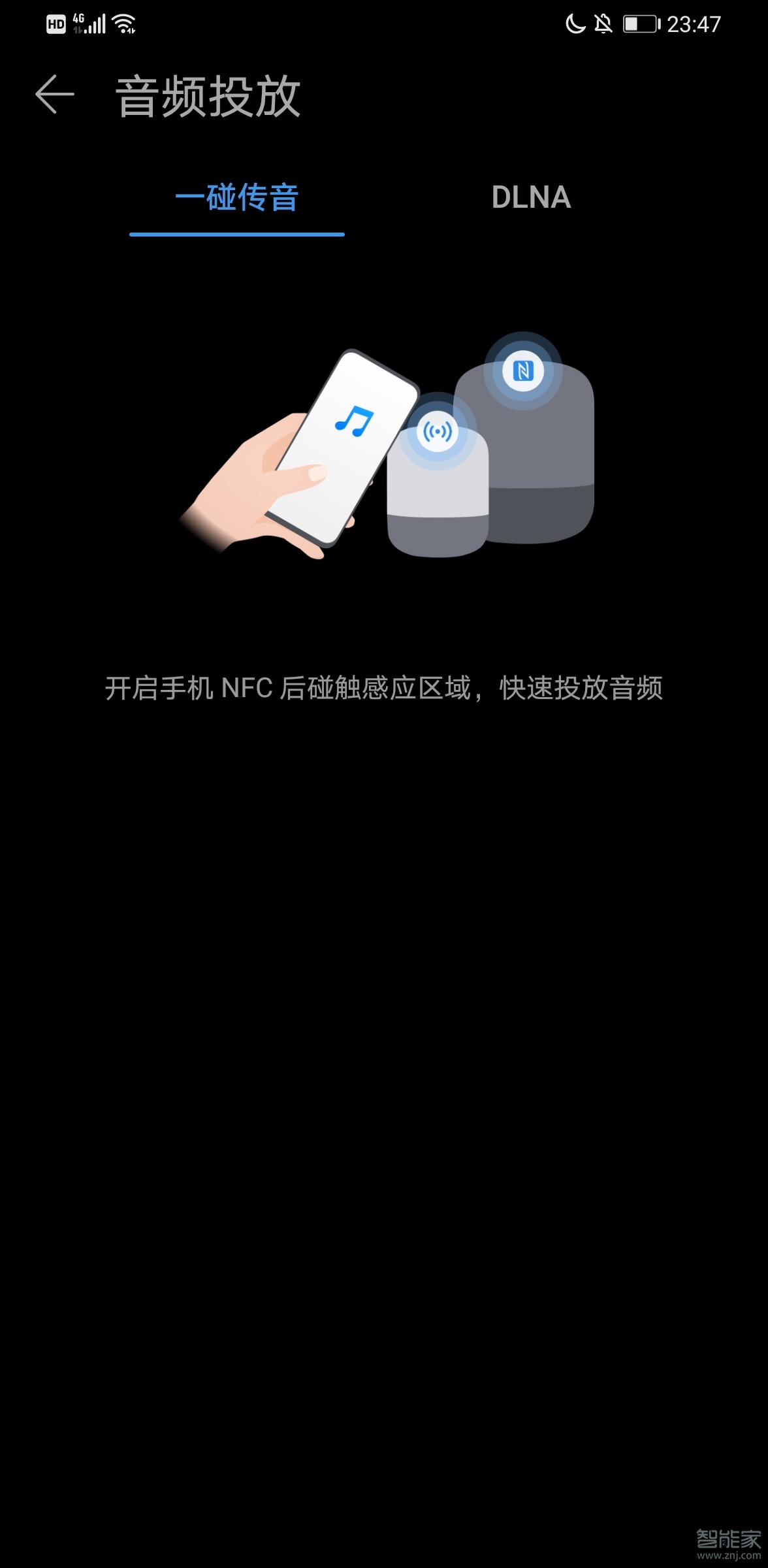
Task: Switch to the DLNA tab
Action: point(530,197)
